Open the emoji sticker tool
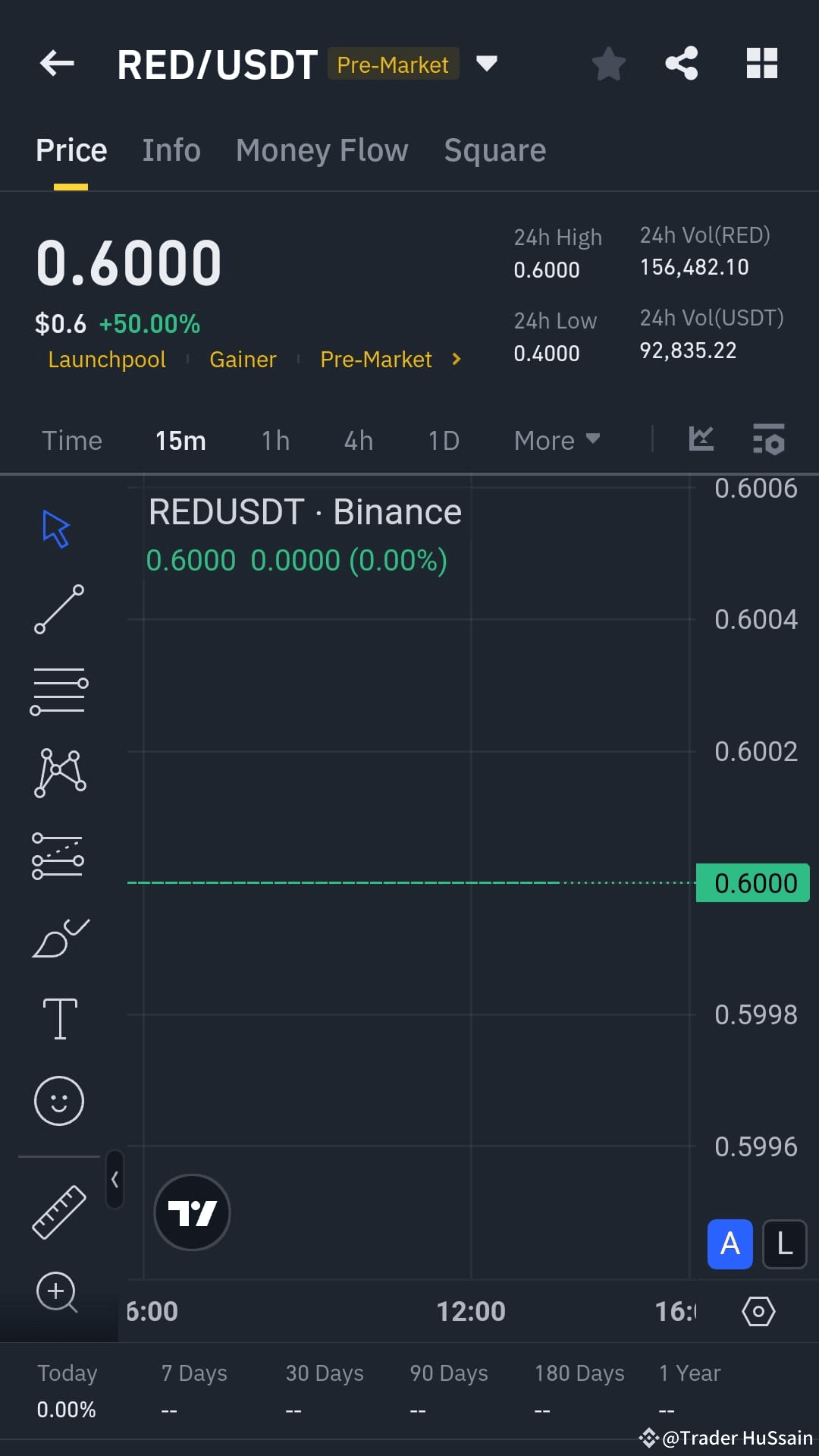The height and width of the screenshot is (1456, 819). tap(58, 1100)
